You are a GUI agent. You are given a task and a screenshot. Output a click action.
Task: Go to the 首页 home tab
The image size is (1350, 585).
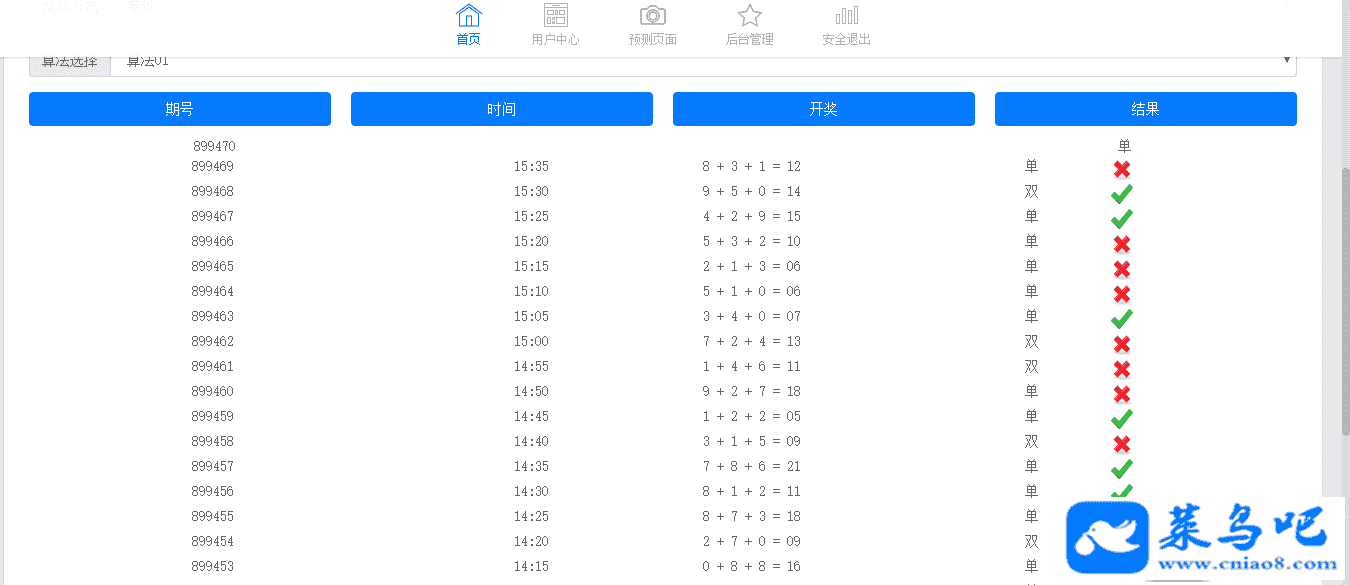468,25
